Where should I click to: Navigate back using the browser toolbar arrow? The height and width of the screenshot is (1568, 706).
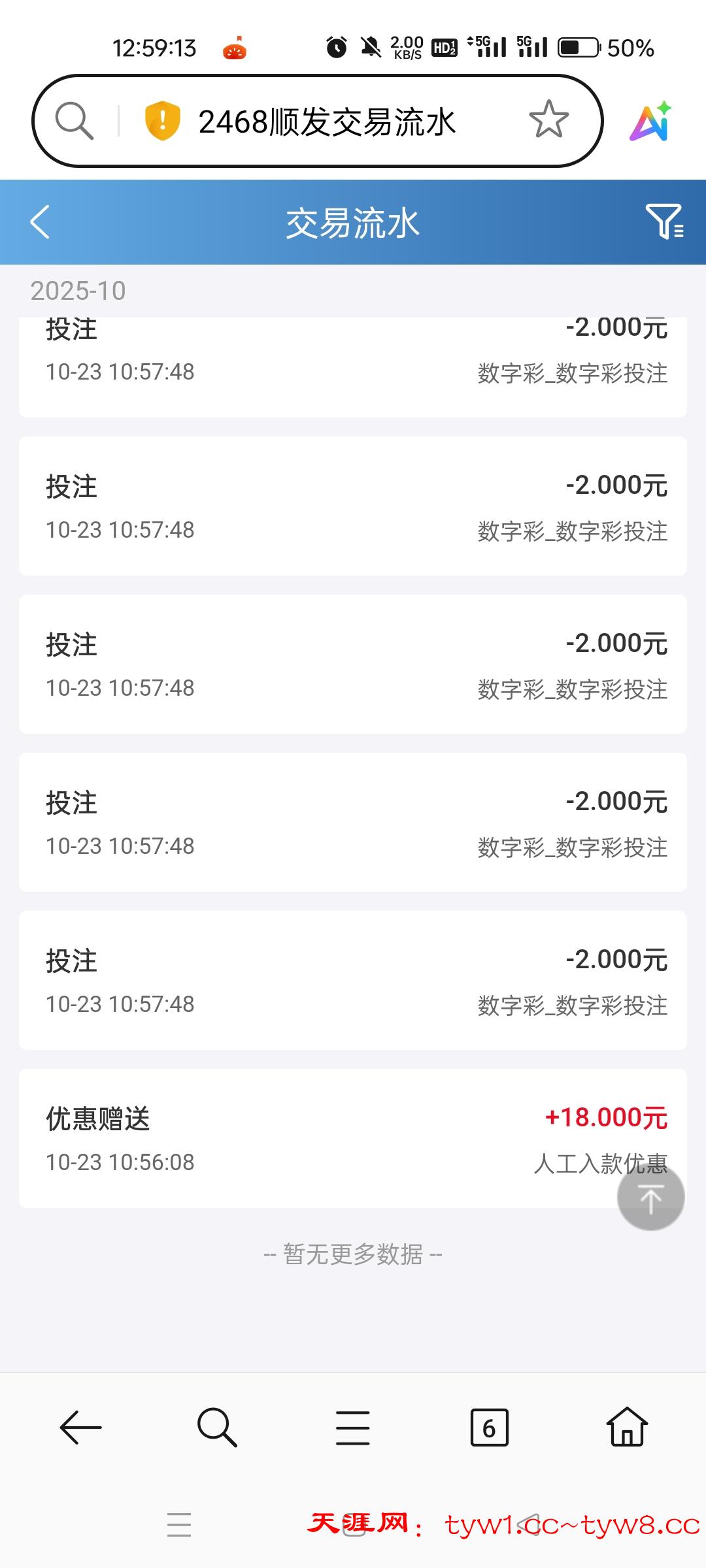coord(81,1428)
